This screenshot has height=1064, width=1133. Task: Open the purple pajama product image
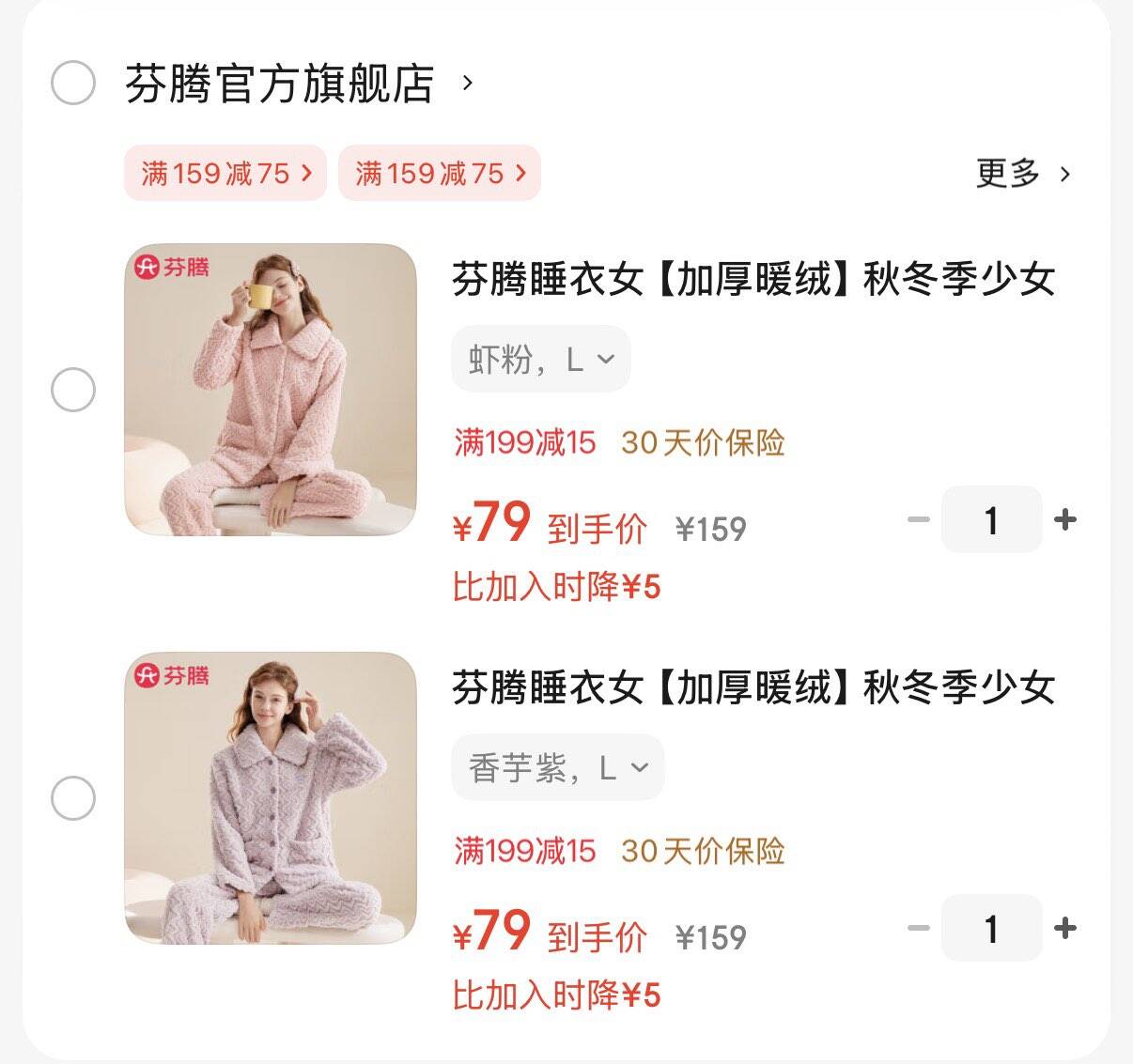point(271,798)
